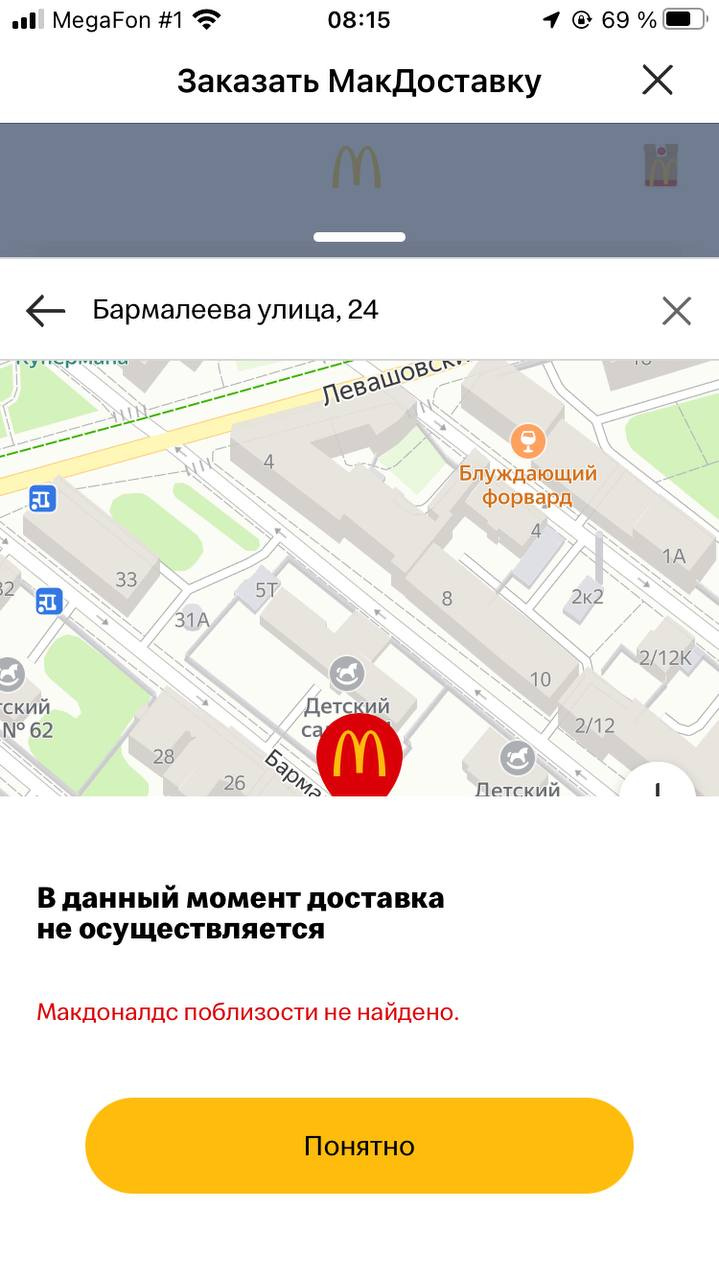Clear the Бармалеева улица address field
Image resolution: width=719 pixels, height=1280 pixels.
[x=676, y=311]
